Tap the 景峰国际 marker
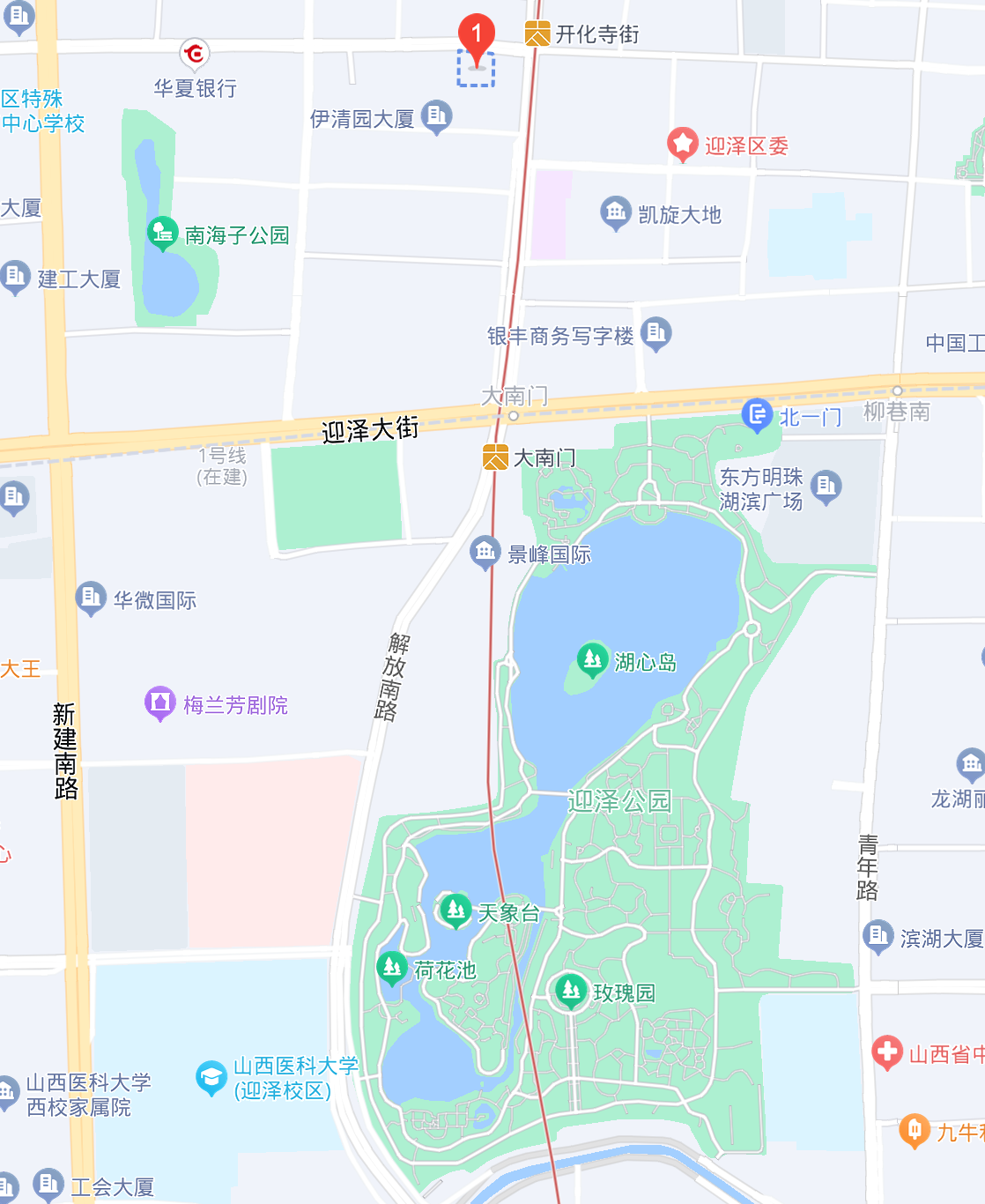The width and height of the screenshot is (985, 1204). 485,553
